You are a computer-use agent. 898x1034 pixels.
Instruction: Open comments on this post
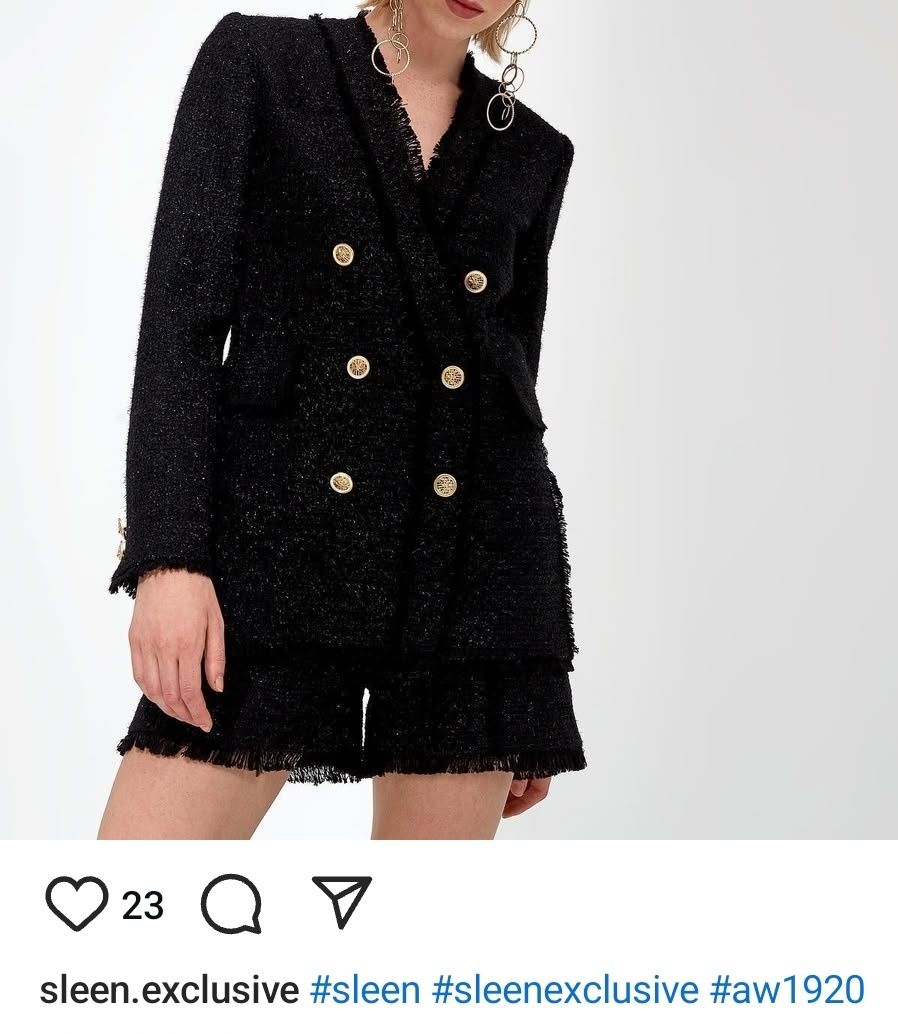tap(231, 904)
